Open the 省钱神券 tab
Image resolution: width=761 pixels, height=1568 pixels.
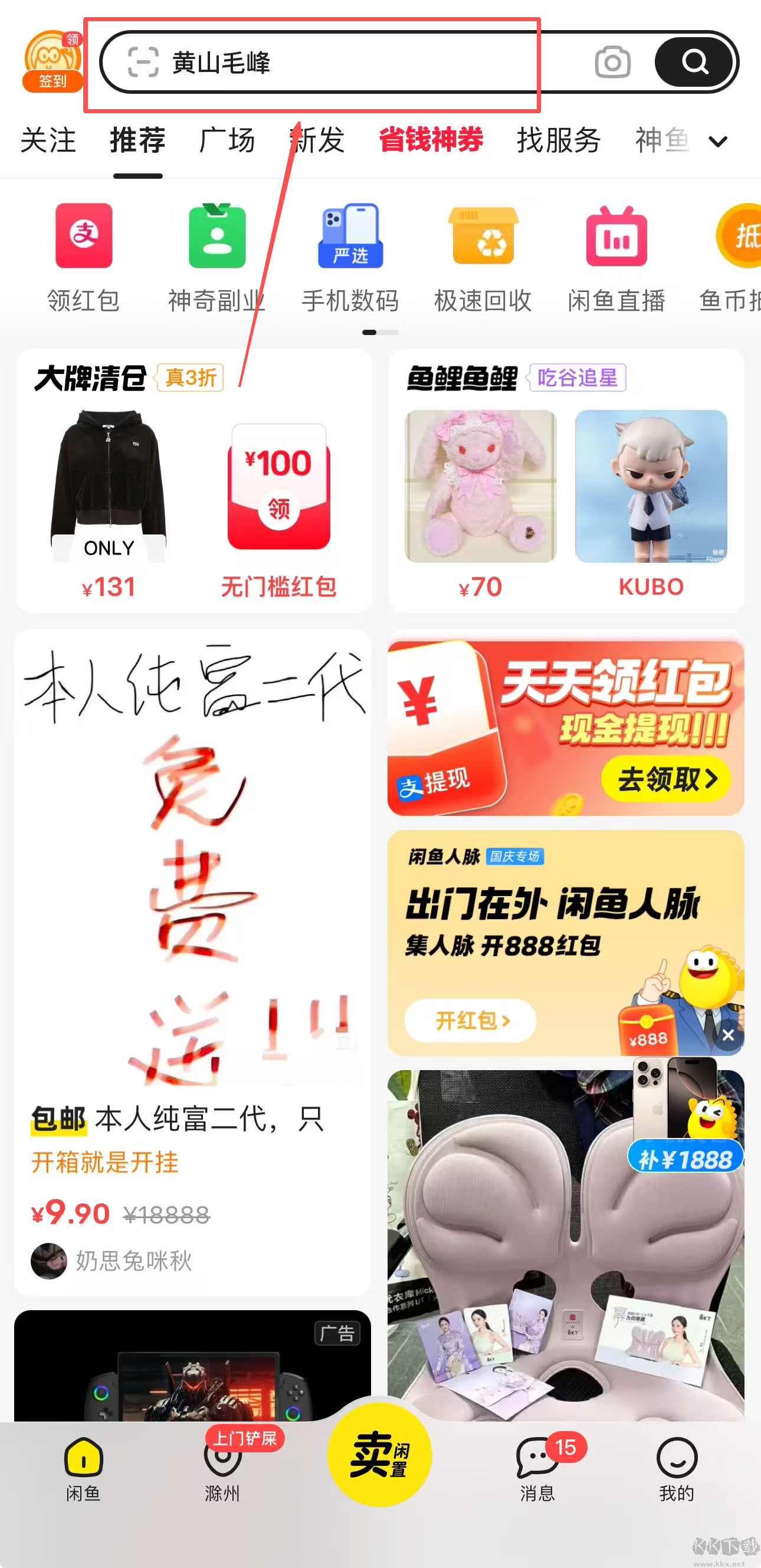click(x=431, y=140)
